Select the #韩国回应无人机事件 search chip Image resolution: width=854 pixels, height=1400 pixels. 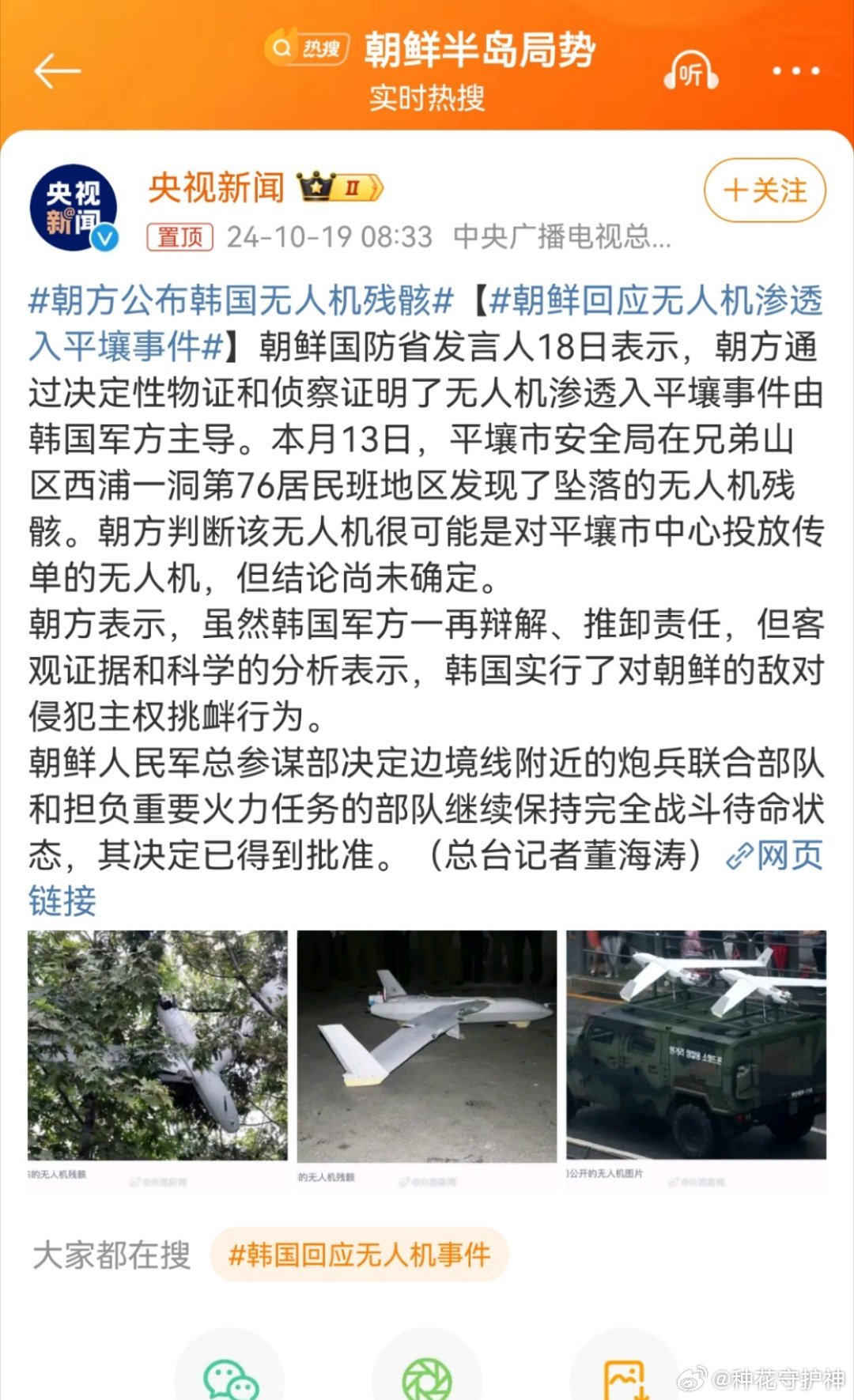[x=359, y=1255]
